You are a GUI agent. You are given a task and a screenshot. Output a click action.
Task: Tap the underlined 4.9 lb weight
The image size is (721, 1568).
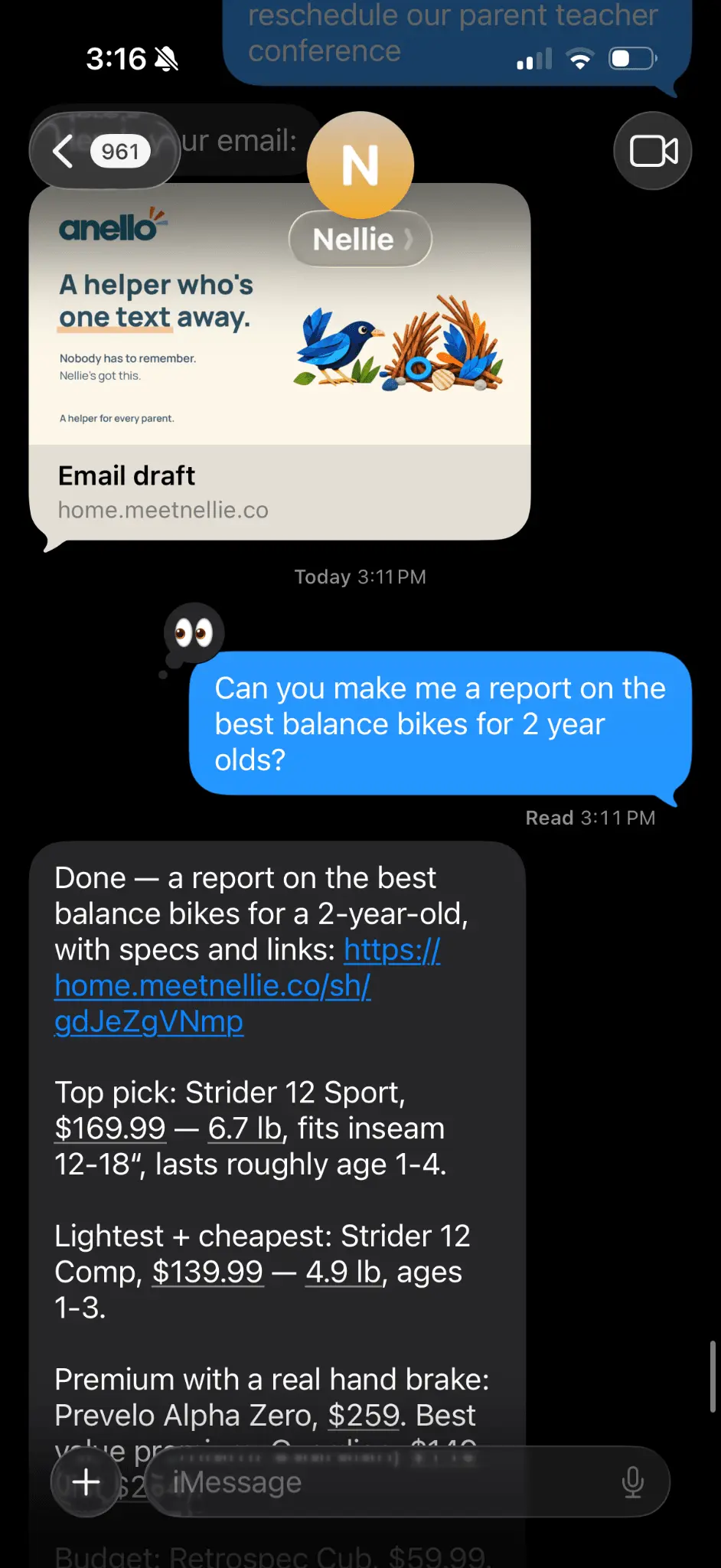343,1272
